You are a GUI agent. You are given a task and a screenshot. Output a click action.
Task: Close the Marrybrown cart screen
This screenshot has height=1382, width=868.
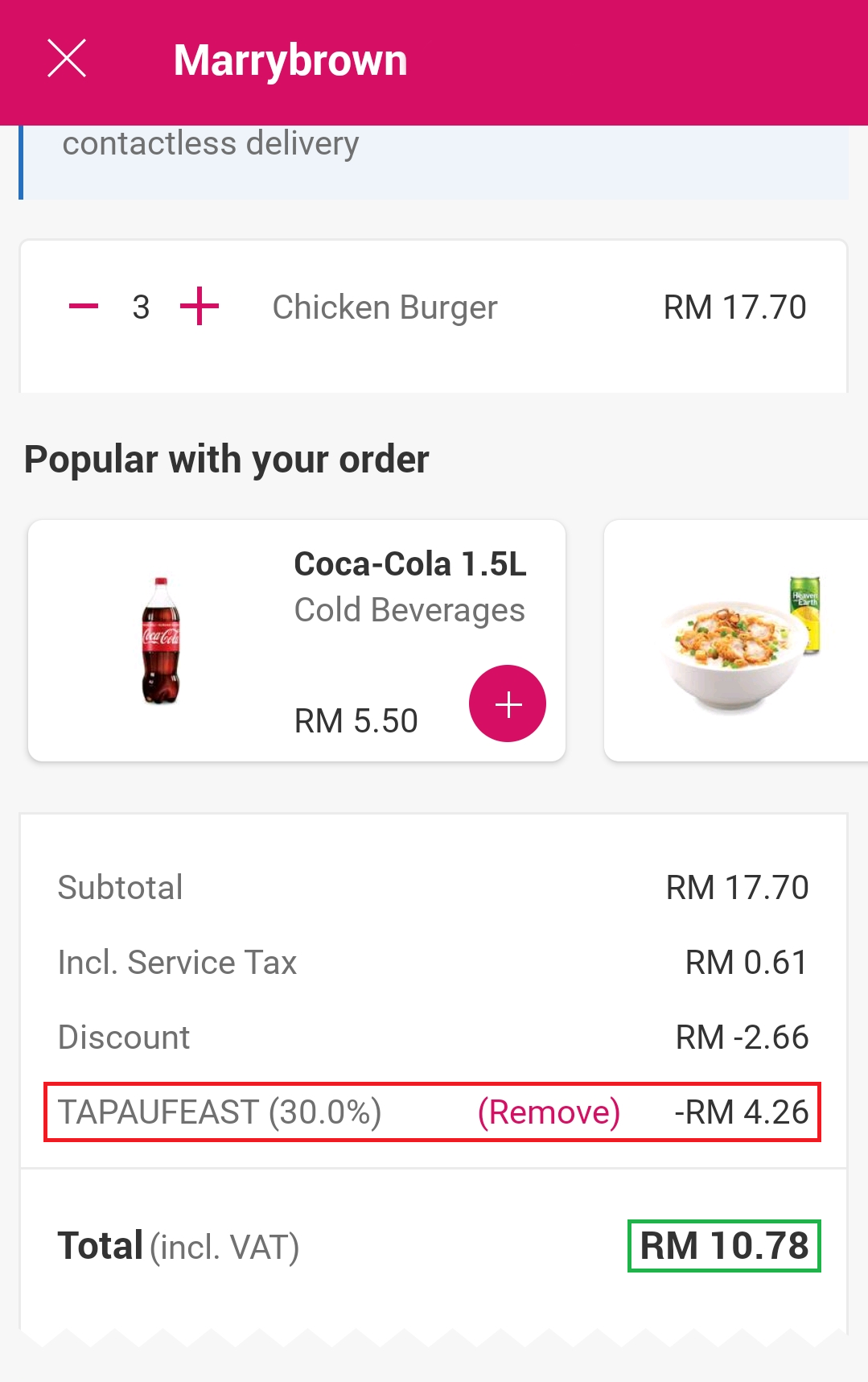coord(67,59)
